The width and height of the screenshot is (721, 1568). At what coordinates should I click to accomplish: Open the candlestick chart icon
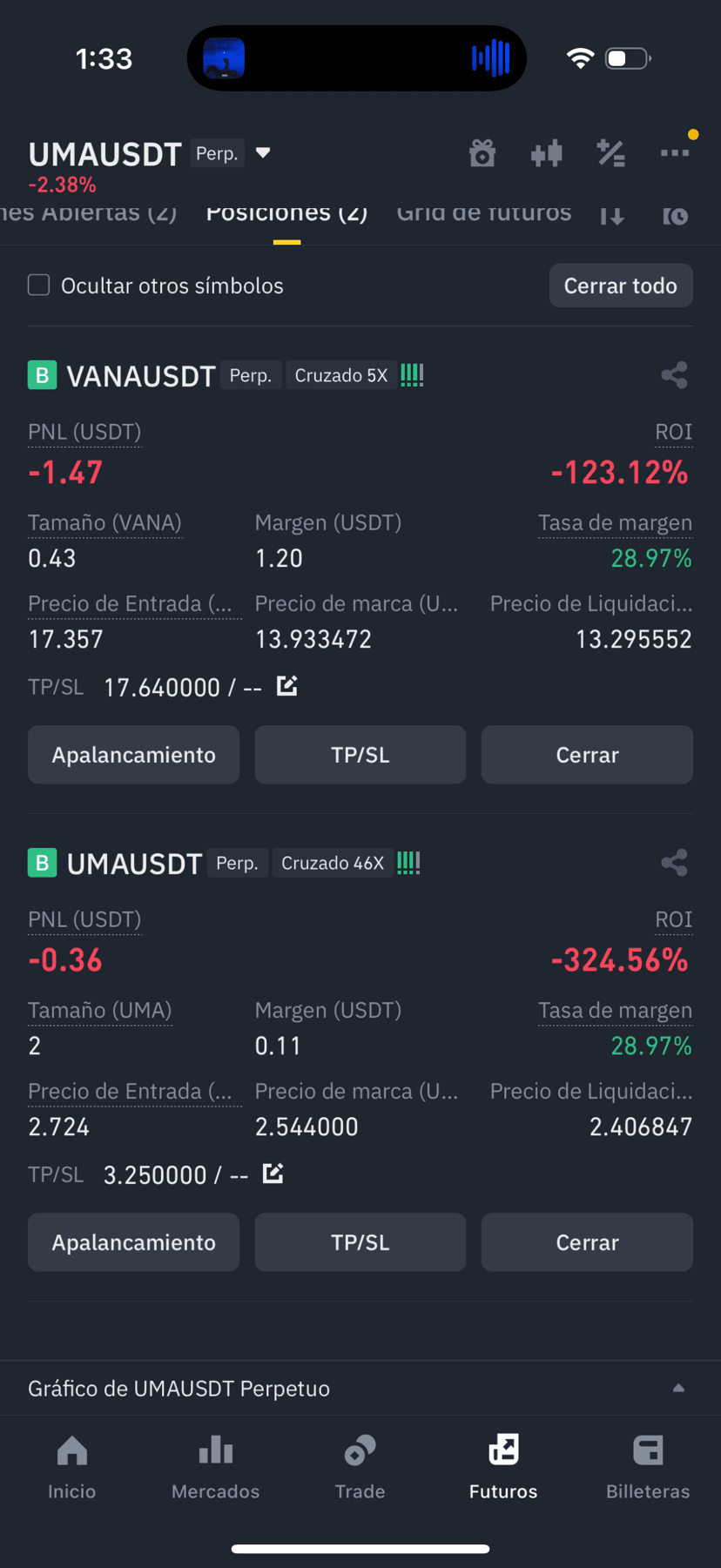pyautogui.click(x=547, y=154)
